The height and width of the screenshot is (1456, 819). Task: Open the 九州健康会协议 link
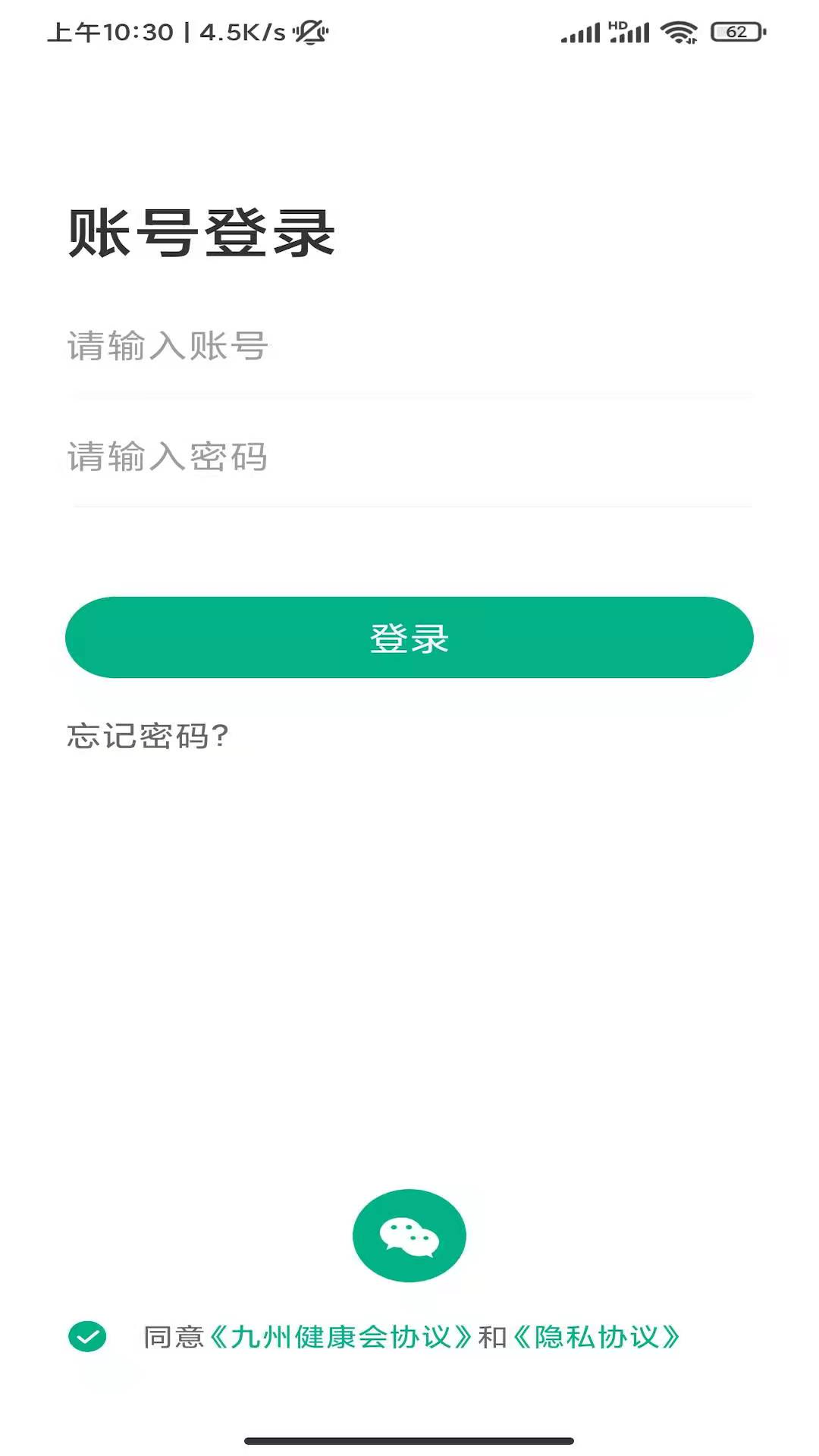coord(340,1337)
